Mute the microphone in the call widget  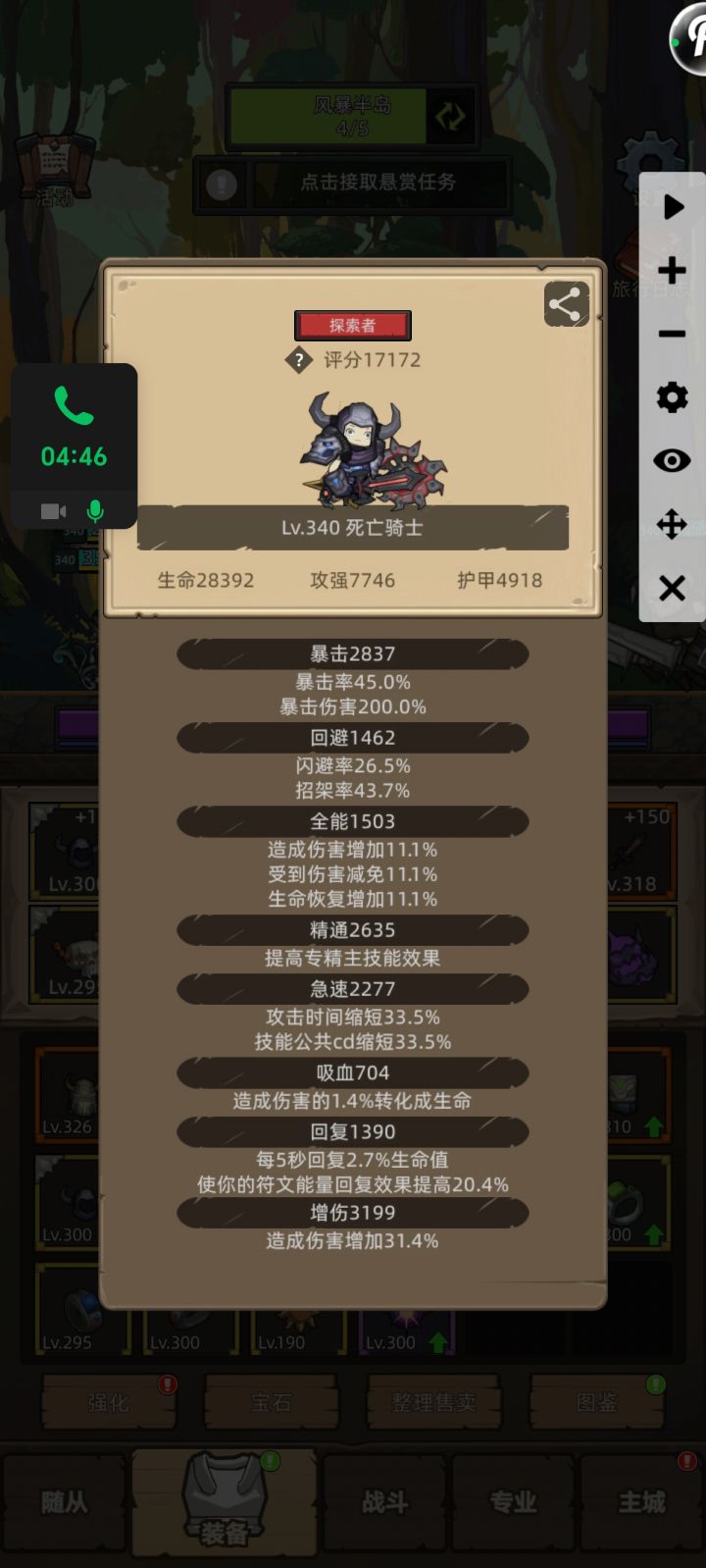pos(95,510)
